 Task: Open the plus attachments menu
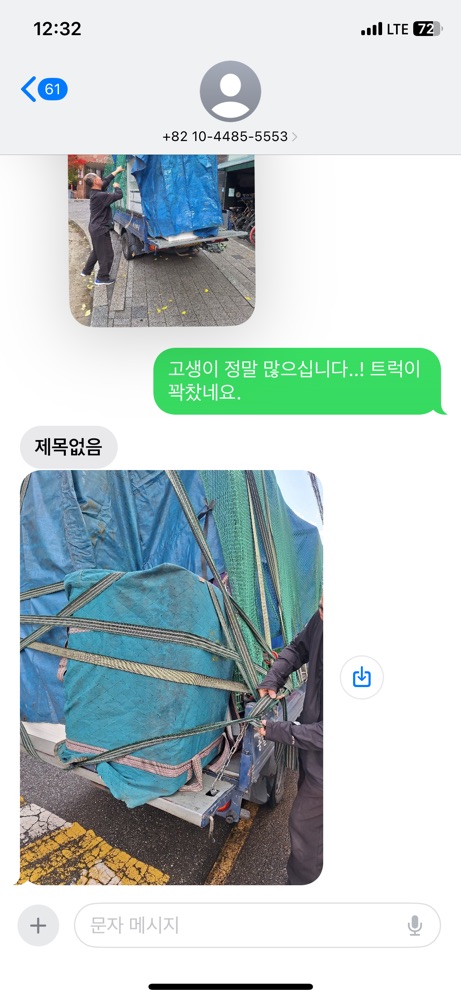38,925
